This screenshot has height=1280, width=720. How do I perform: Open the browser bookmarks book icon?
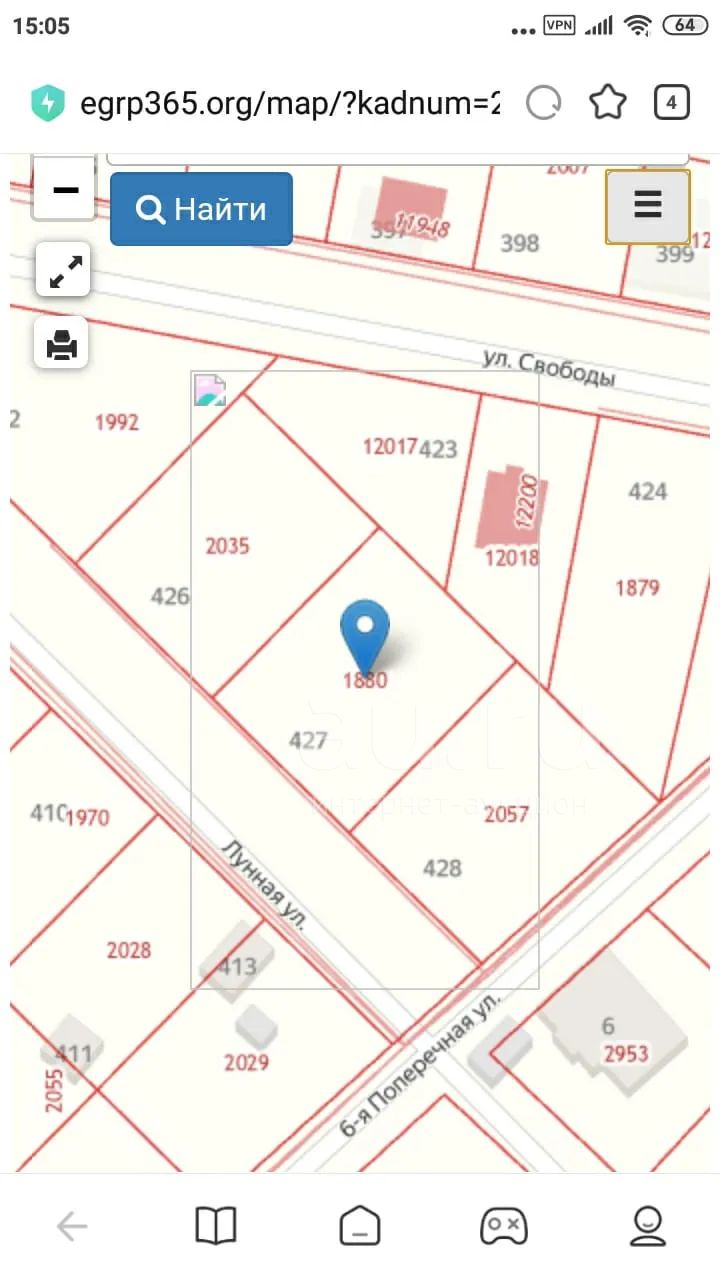click(x=216, y=1225)
